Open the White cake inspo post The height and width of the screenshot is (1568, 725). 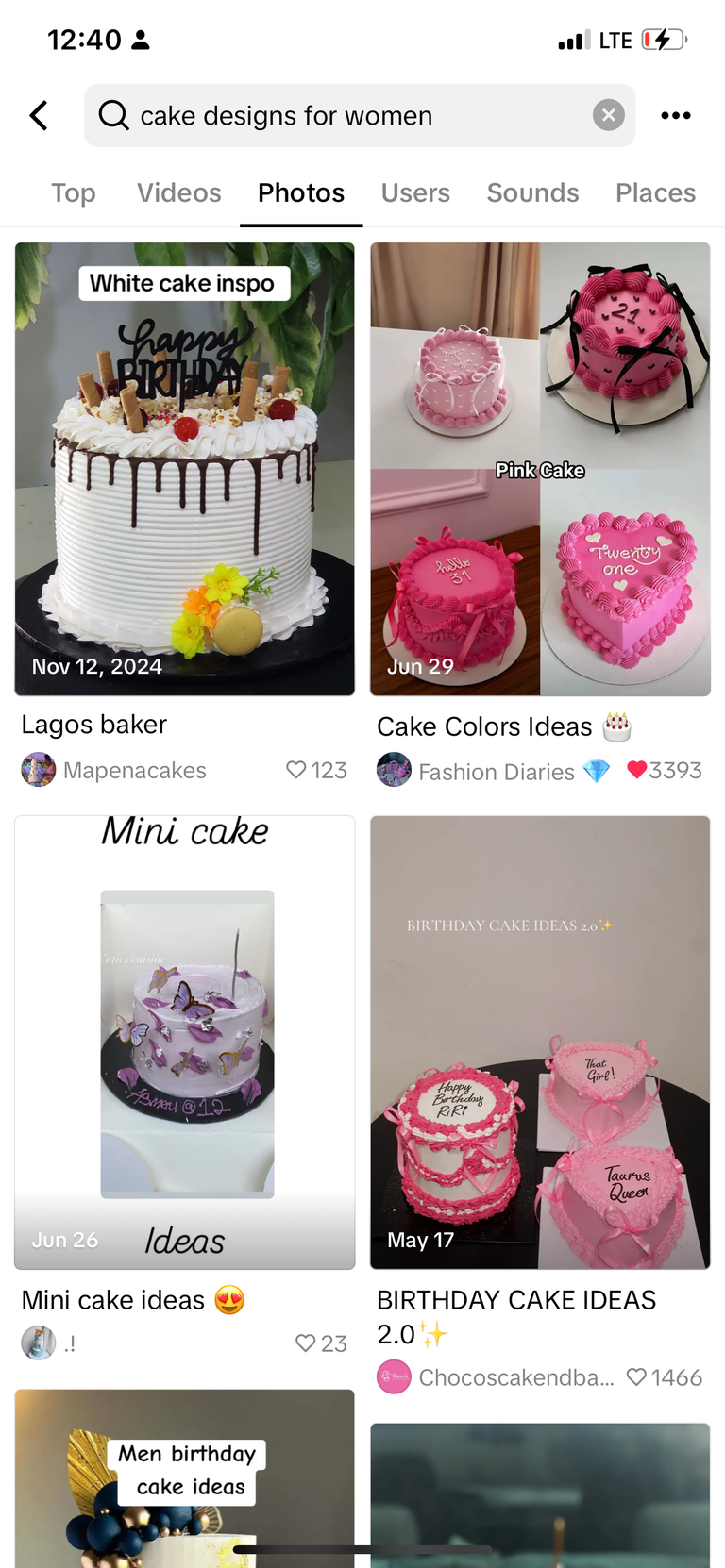coord(185,469)
